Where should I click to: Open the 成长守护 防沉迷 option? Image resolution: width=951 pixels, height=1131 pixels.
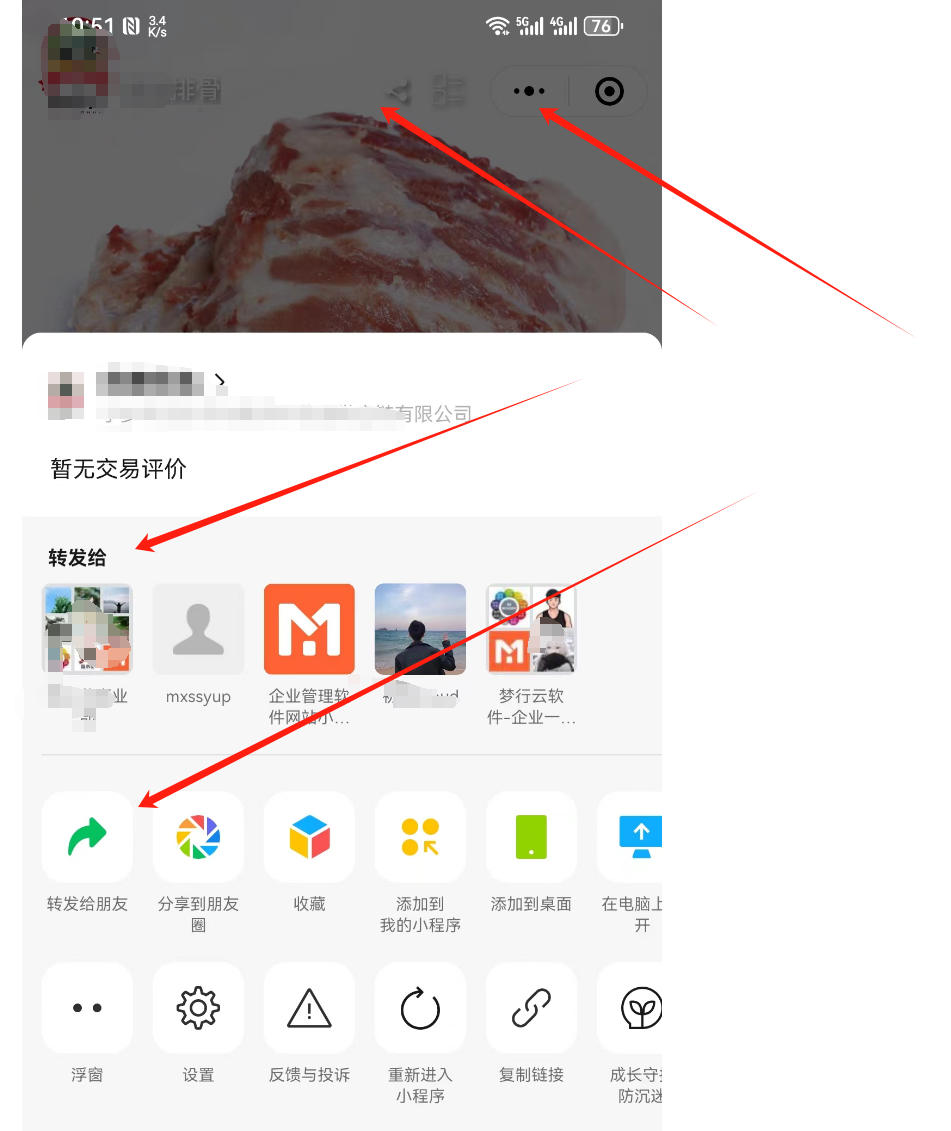pos(634,1008)
